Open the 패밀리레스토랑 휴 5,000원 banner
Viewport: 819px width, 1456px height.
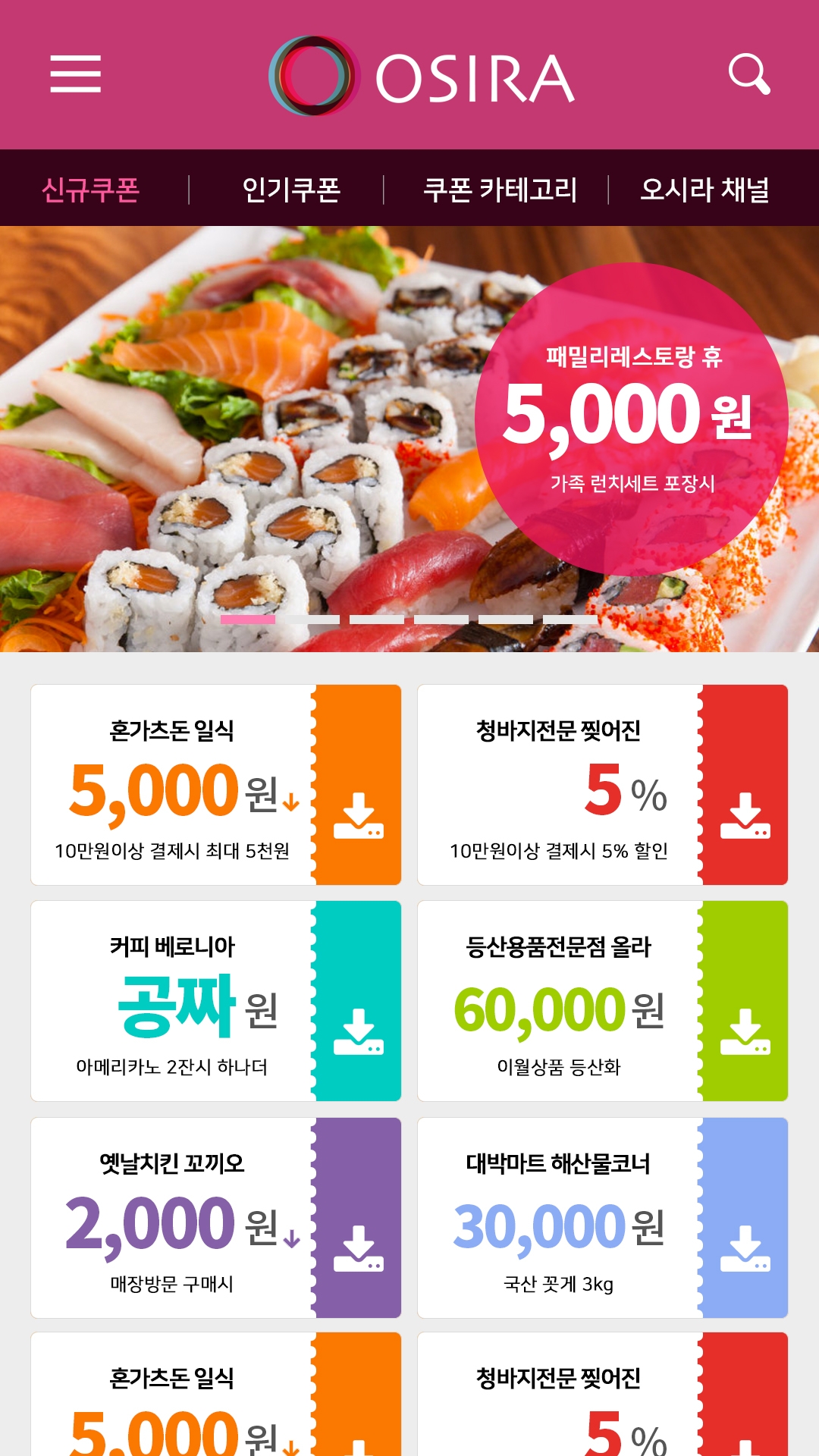tap(631, 419)
